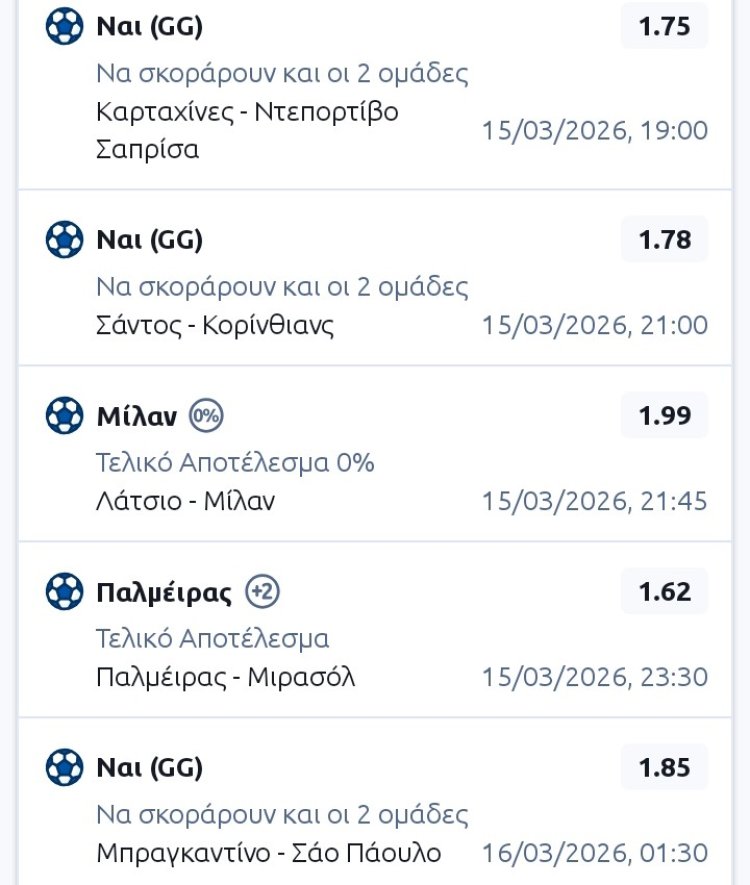Open the Καρταχίνες - Ντεπορτίβο Σαπρίσα bet selection
The image size is (750, 885).
247,130
